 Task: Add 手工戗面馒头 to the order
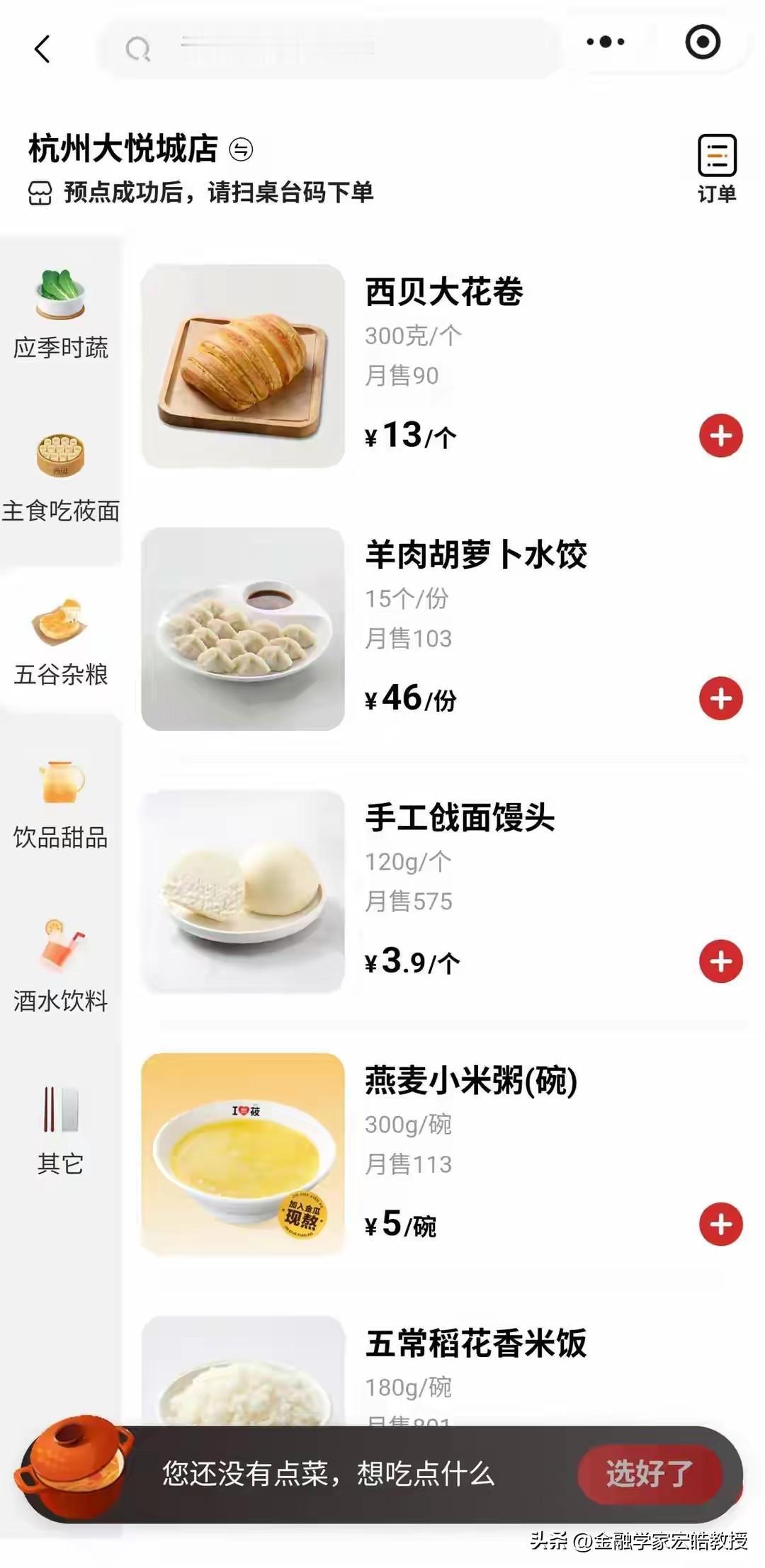pyautogui.click(x=720, y=961)
